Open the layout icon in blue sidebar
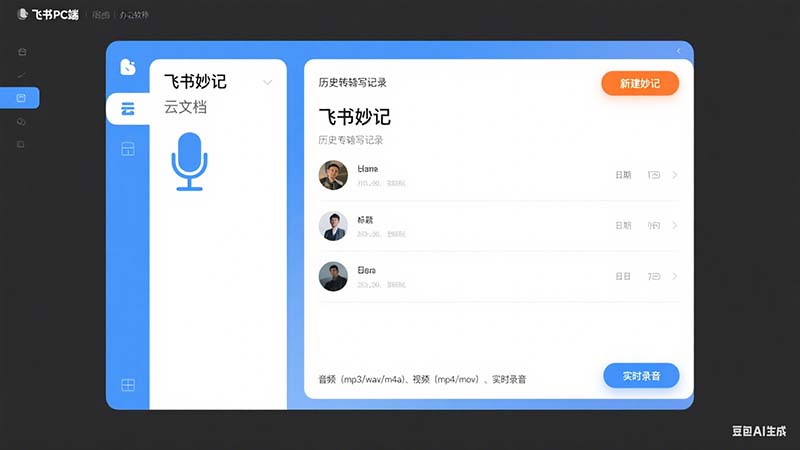Screen dimensions: 800x450 click(128, 149)
